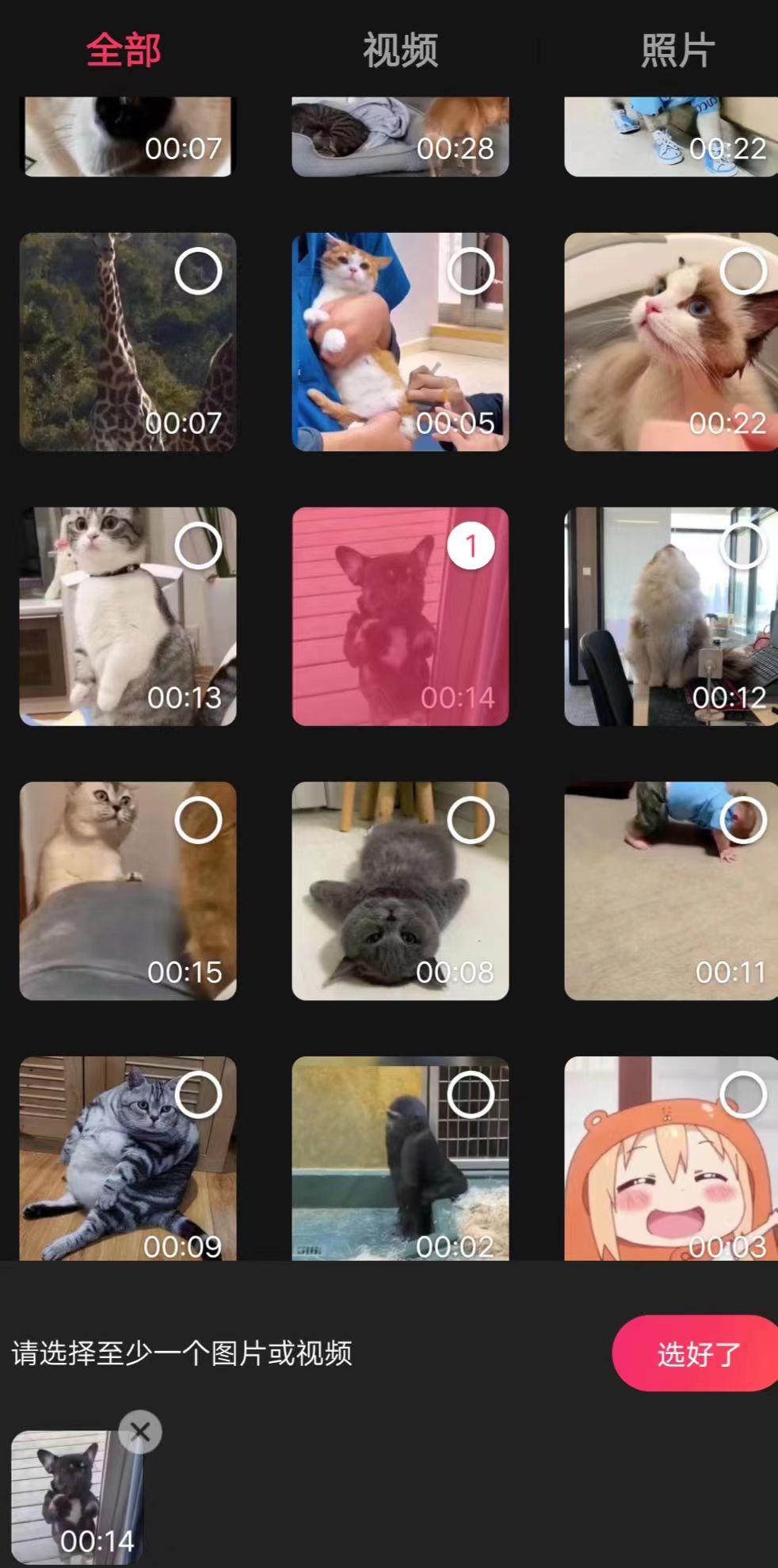This screenshot has width=778, height=1568.
Task: Open the 00:28 video thumbnail
Action: point(400,136)
